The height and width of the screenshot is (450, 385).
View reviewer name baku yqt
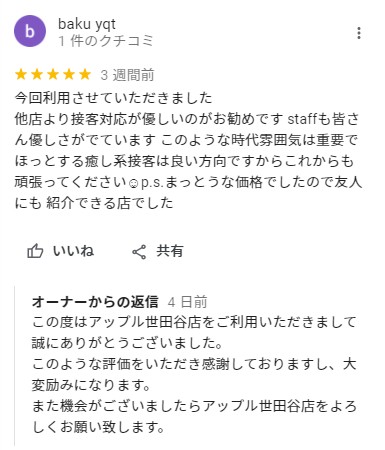(x=87, y=24)
